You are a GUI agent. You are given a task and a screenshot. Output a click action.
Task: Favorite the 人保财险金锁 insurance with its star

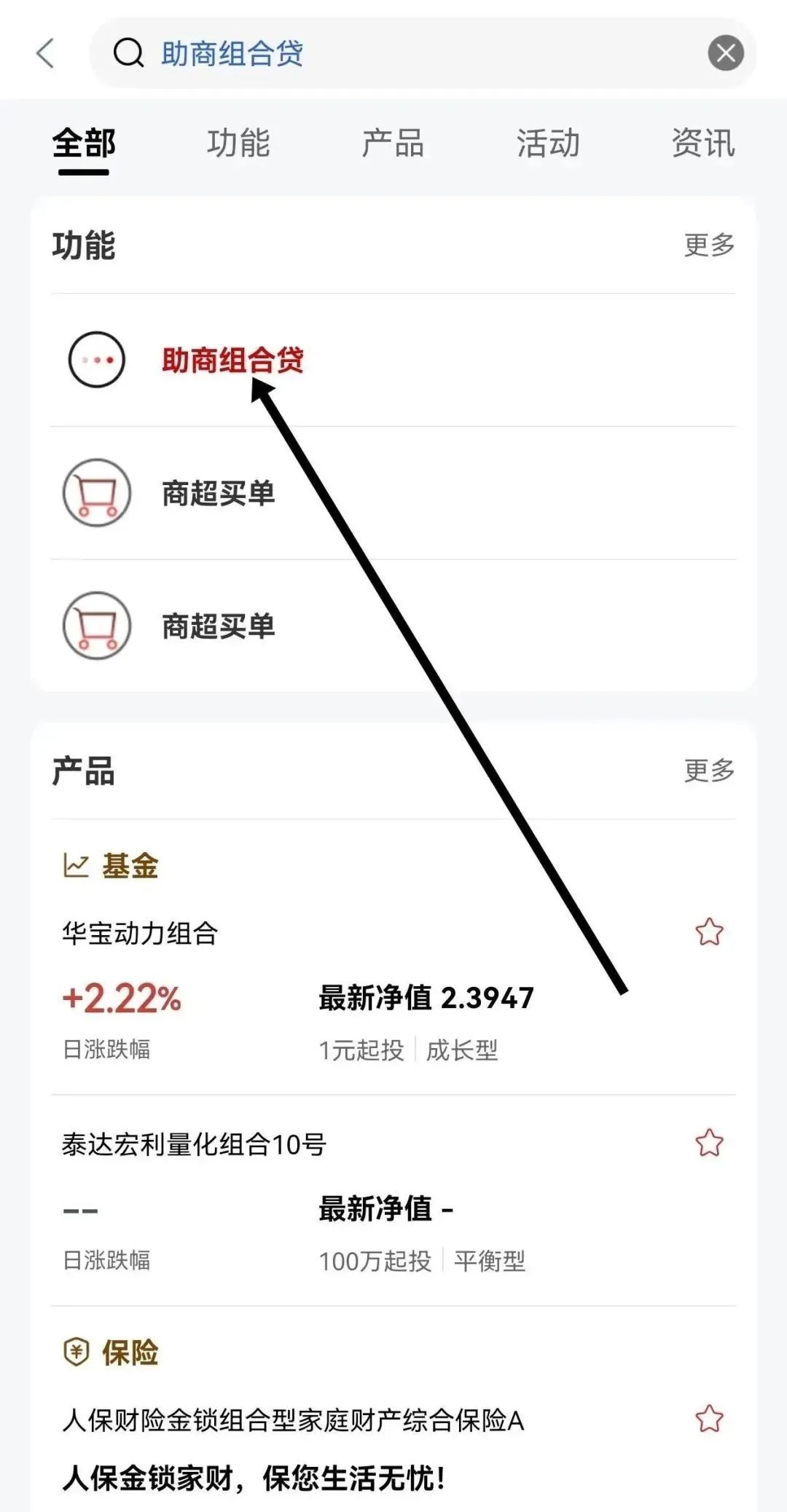pos(709,1419)
